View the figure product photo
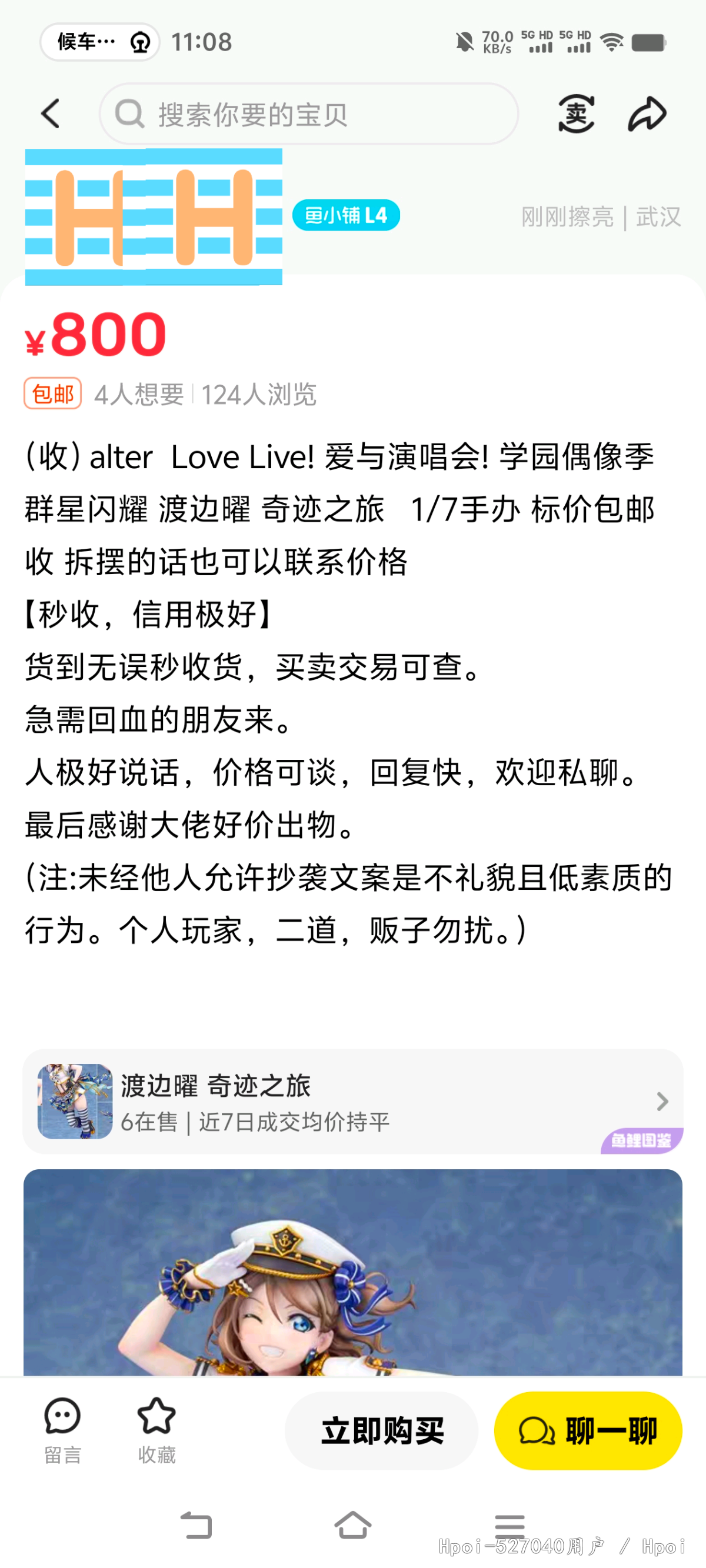706x1568 pixels. [352, 1272]
